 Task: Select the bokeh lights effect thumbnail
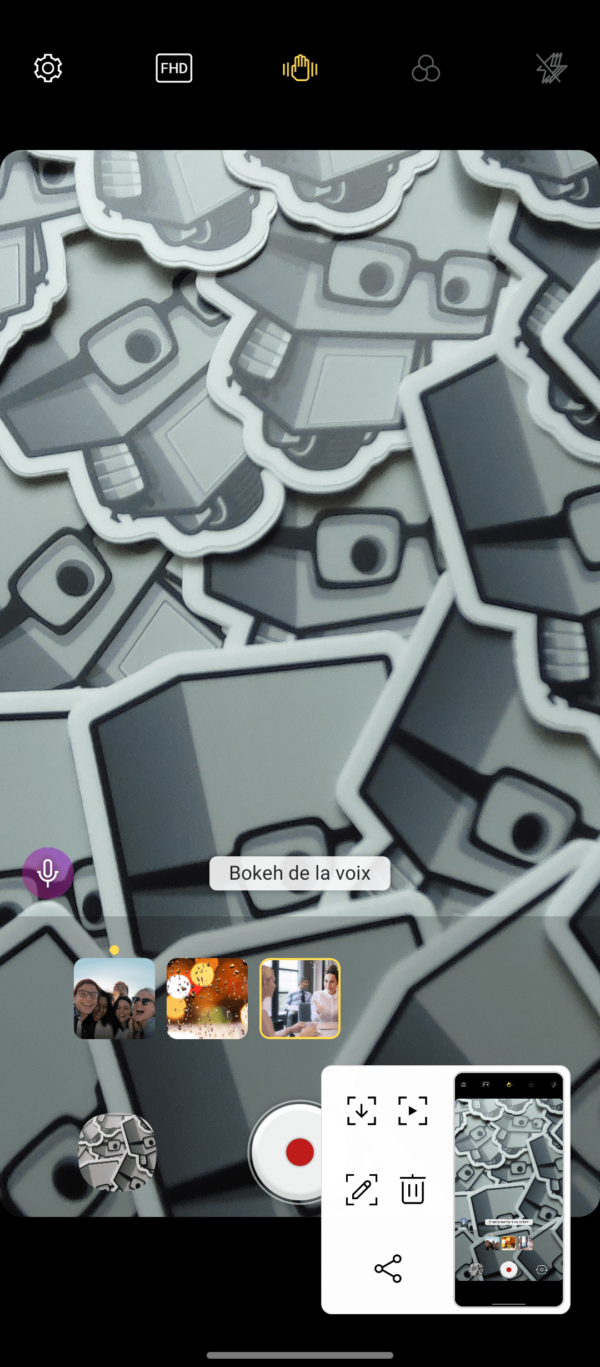tap(207, 998)
